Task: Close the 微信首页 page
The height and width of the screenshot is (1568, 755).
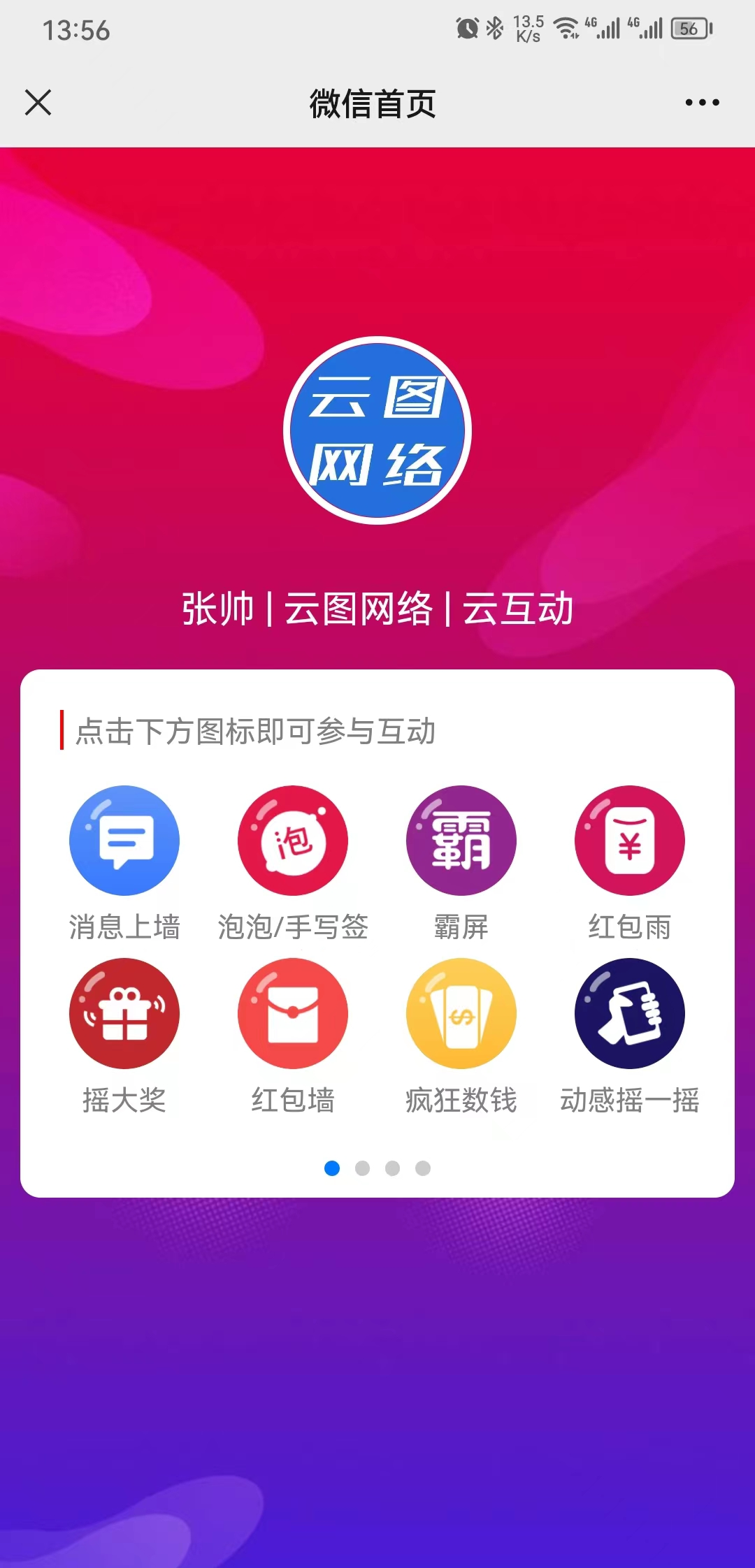Action: (38, 103)
